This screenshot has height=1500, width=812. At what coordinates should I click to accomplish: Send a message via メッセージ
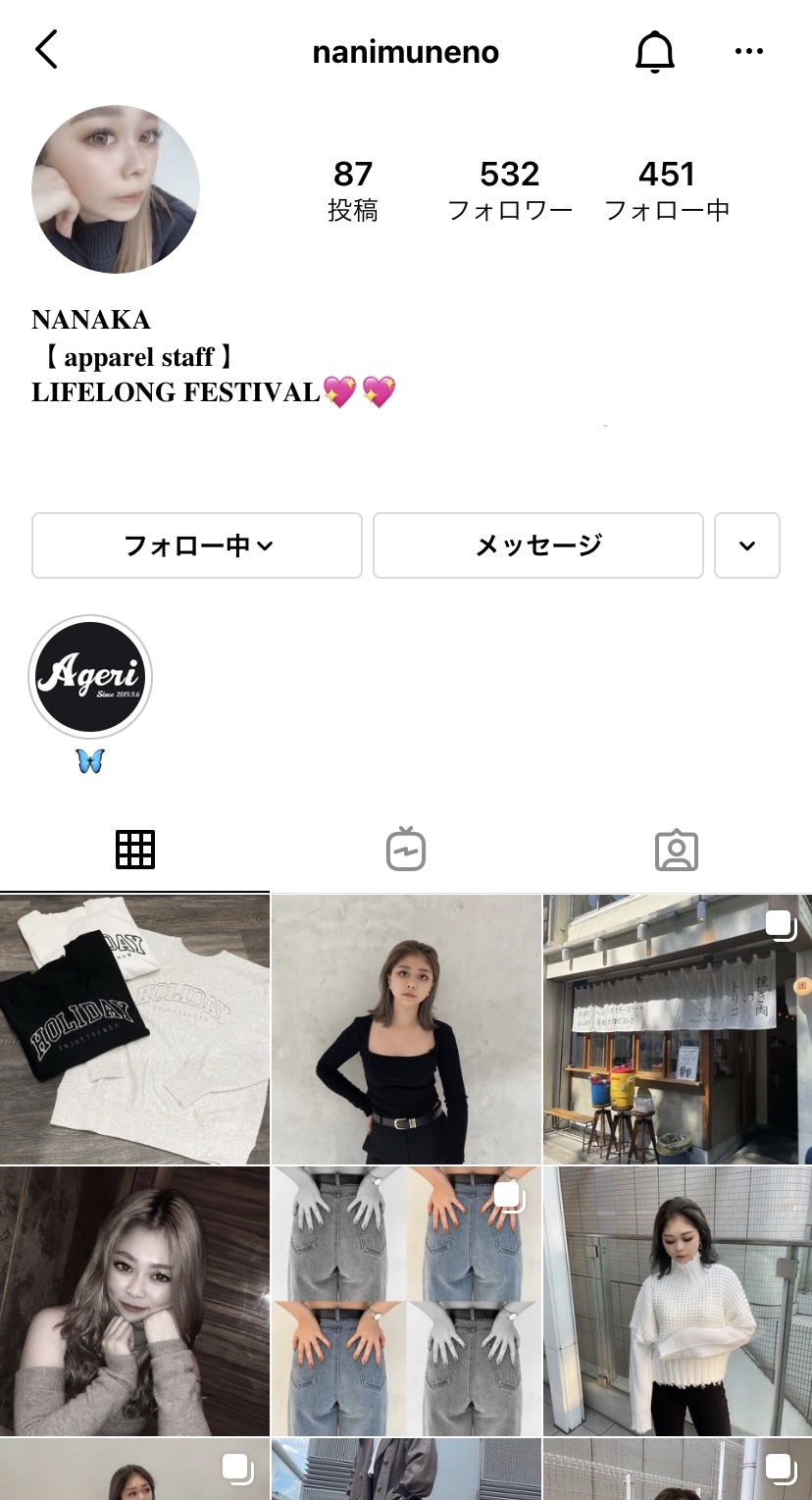(537, 545)
